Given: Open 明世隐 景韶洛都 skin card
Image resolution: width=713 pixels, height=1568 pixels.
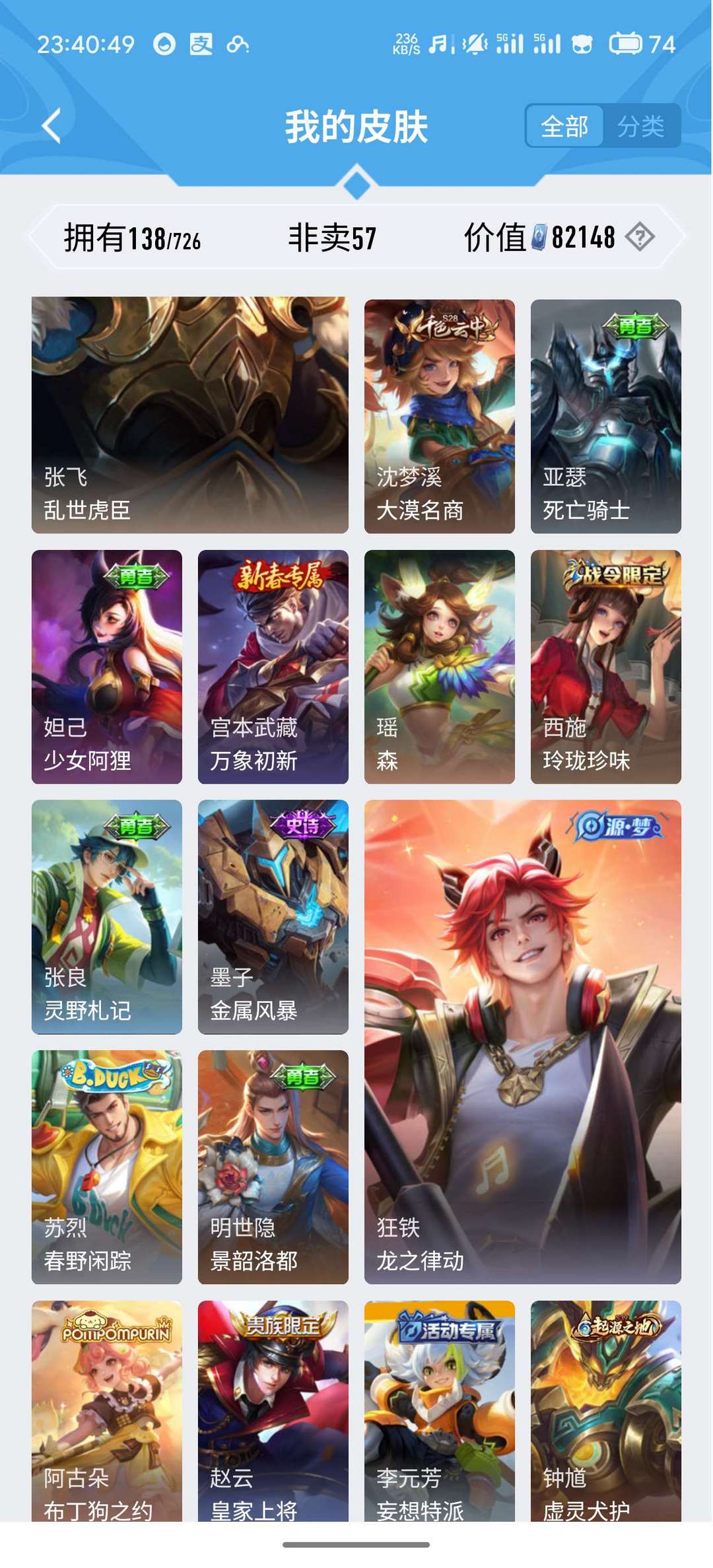Looking at the screenshot, I should [273, 1167].
